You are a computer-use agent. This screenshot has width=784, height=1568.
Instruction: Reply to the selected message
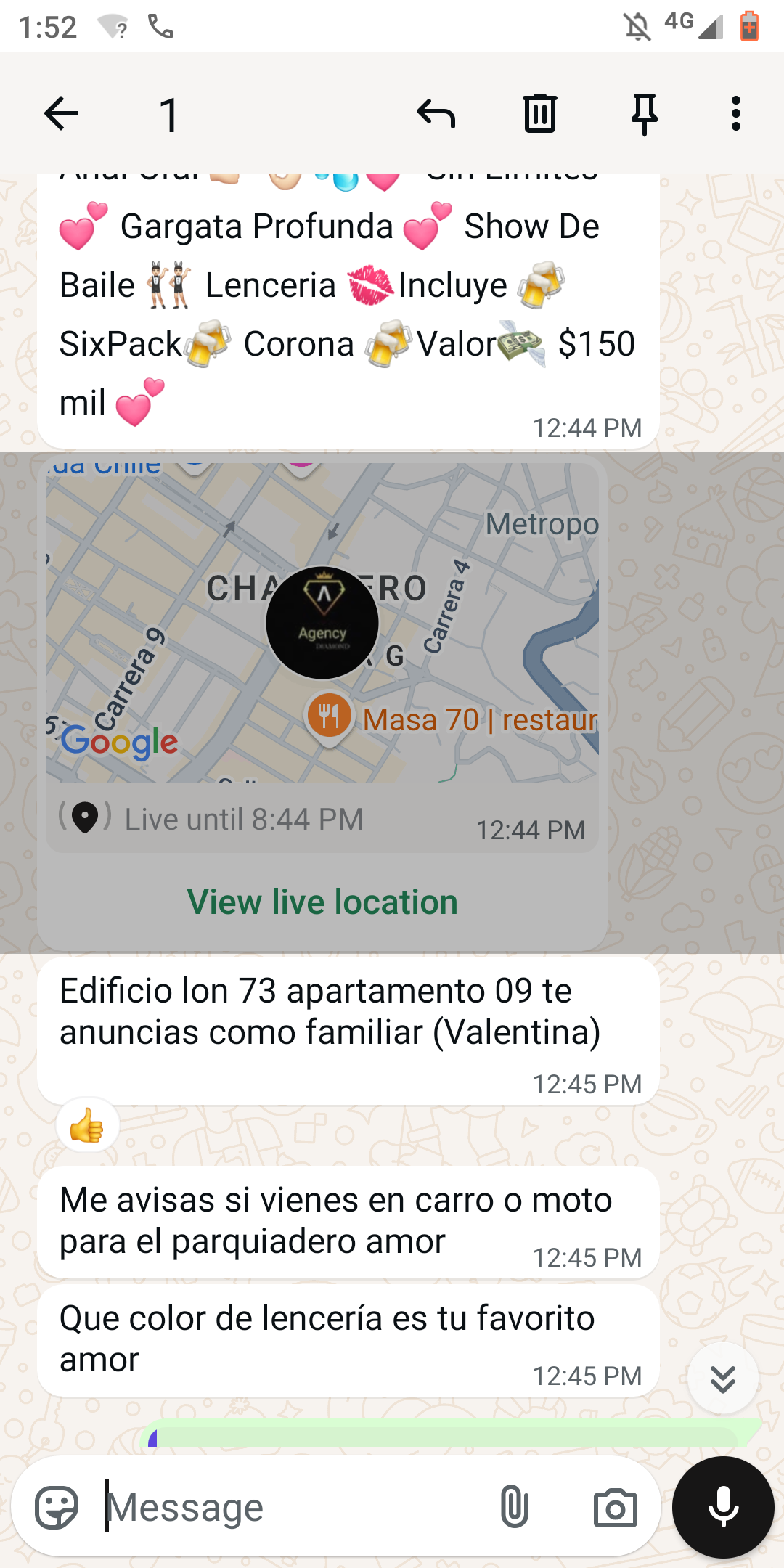pyautogui.click(x=436, y=114)
